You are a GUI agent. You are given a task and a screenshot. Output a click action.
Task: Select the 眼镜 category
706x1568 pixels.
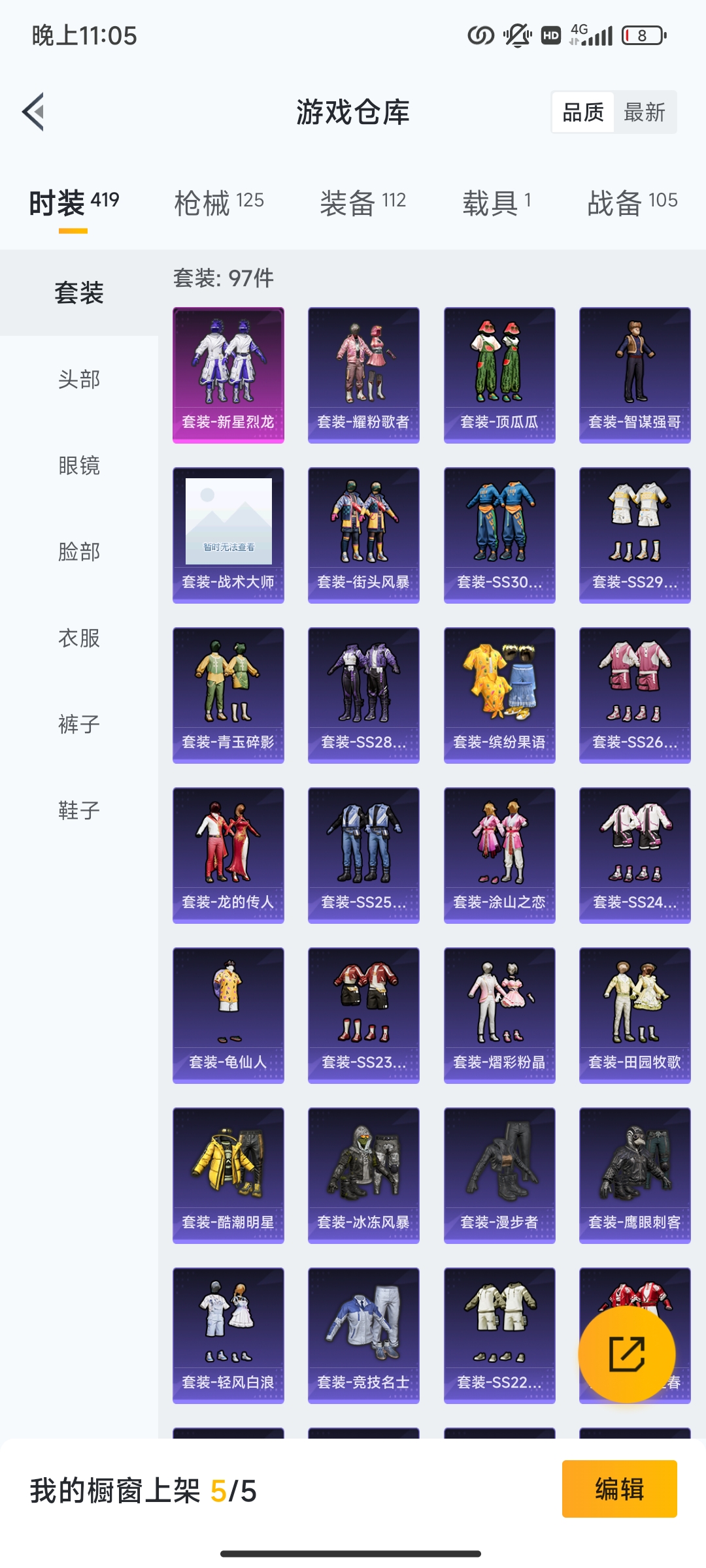(x=79, y=465)
